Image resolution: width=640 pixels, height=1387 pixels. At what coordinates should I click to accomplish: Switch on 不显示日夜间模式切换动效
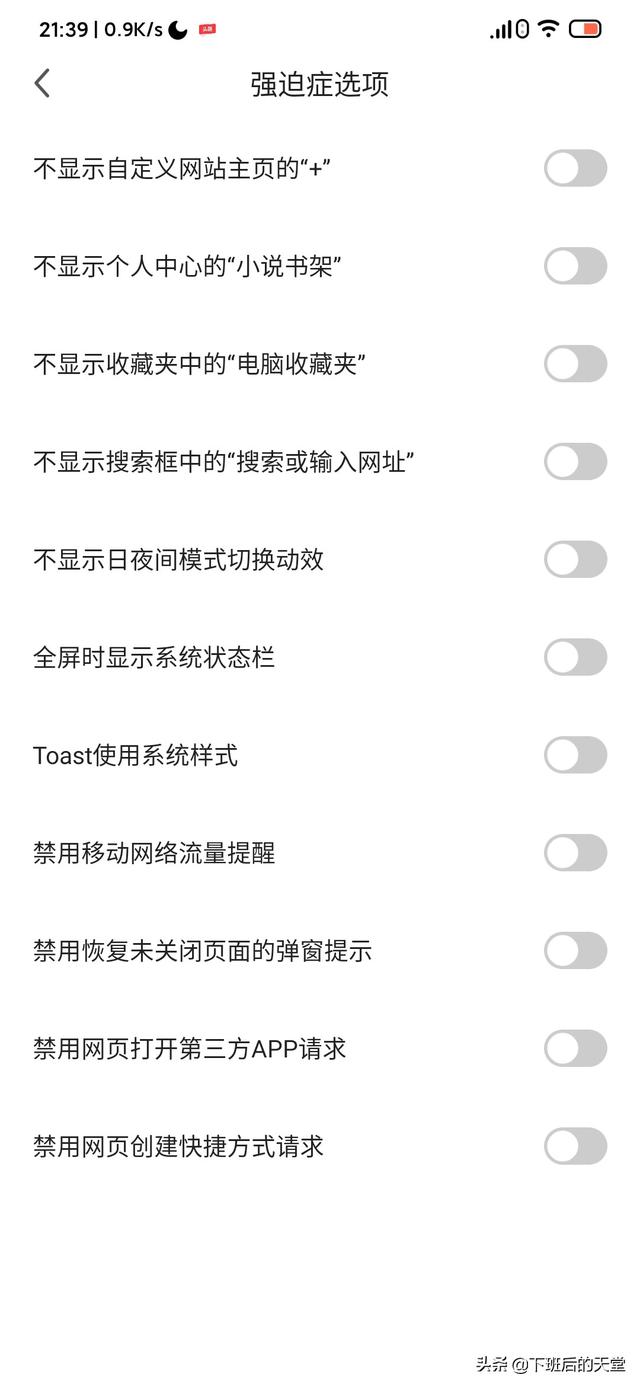[x=575, y=559]
